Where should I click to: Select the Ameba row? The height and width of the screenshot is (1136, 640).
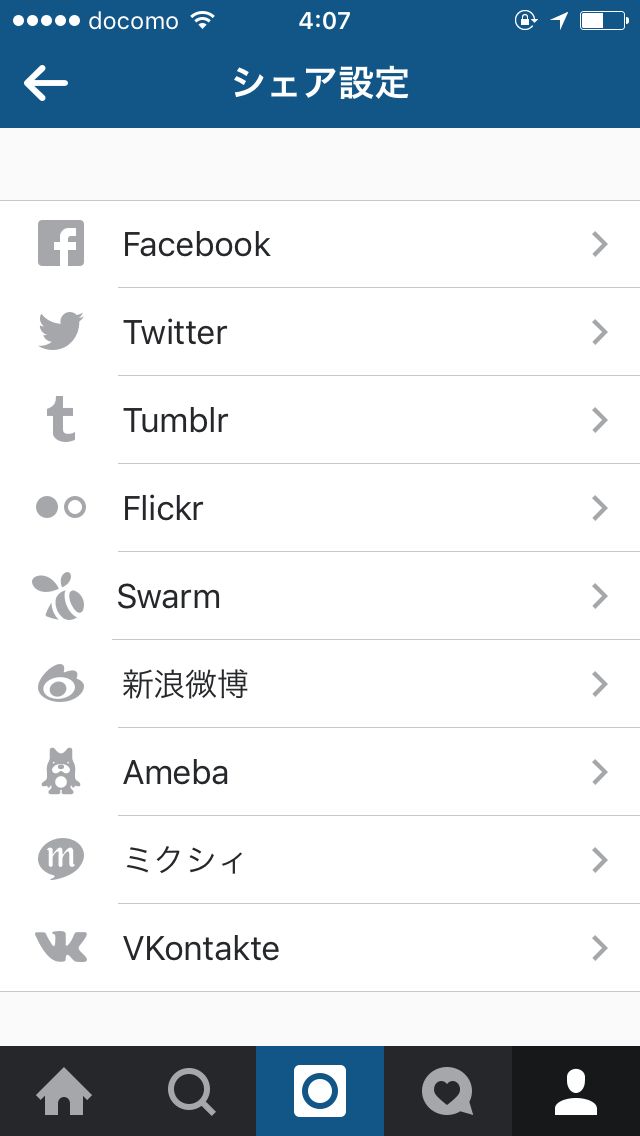(x=320, y=772)
